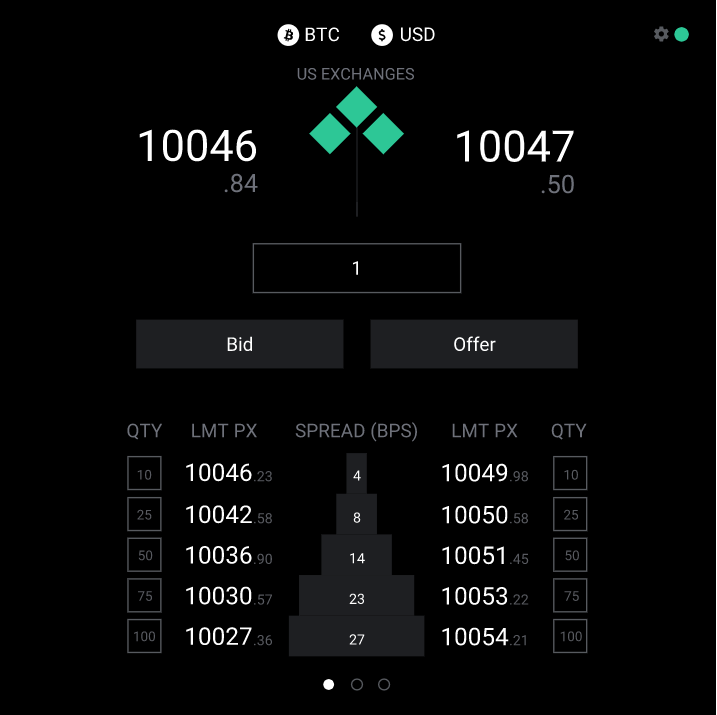Select the USD currency selector
Screen dimensions: 717x715
tap(403, 35)
